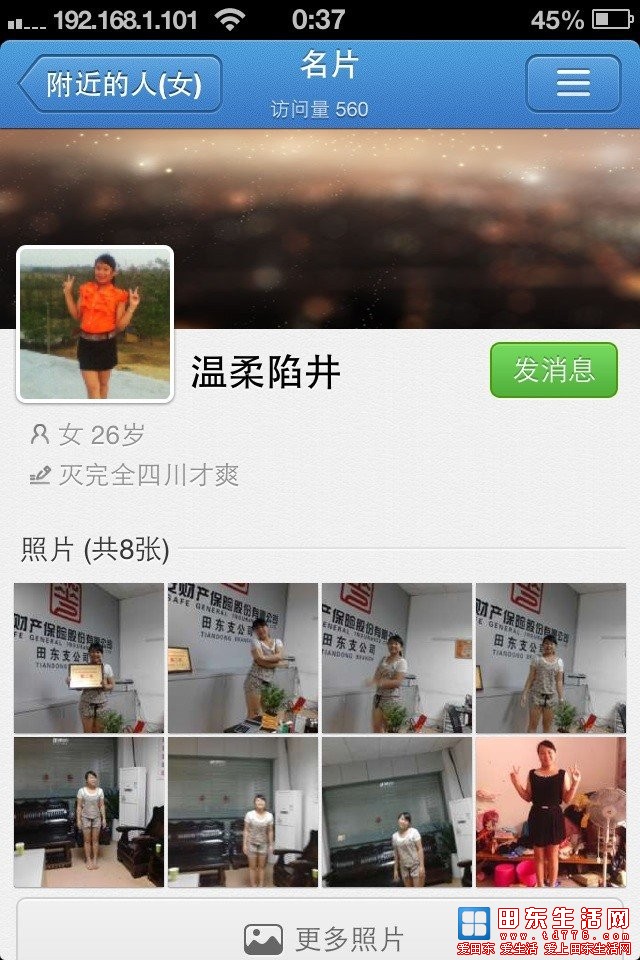
Task: Tap the 发消息 button to send a message
Action: (x=554, y=370)
